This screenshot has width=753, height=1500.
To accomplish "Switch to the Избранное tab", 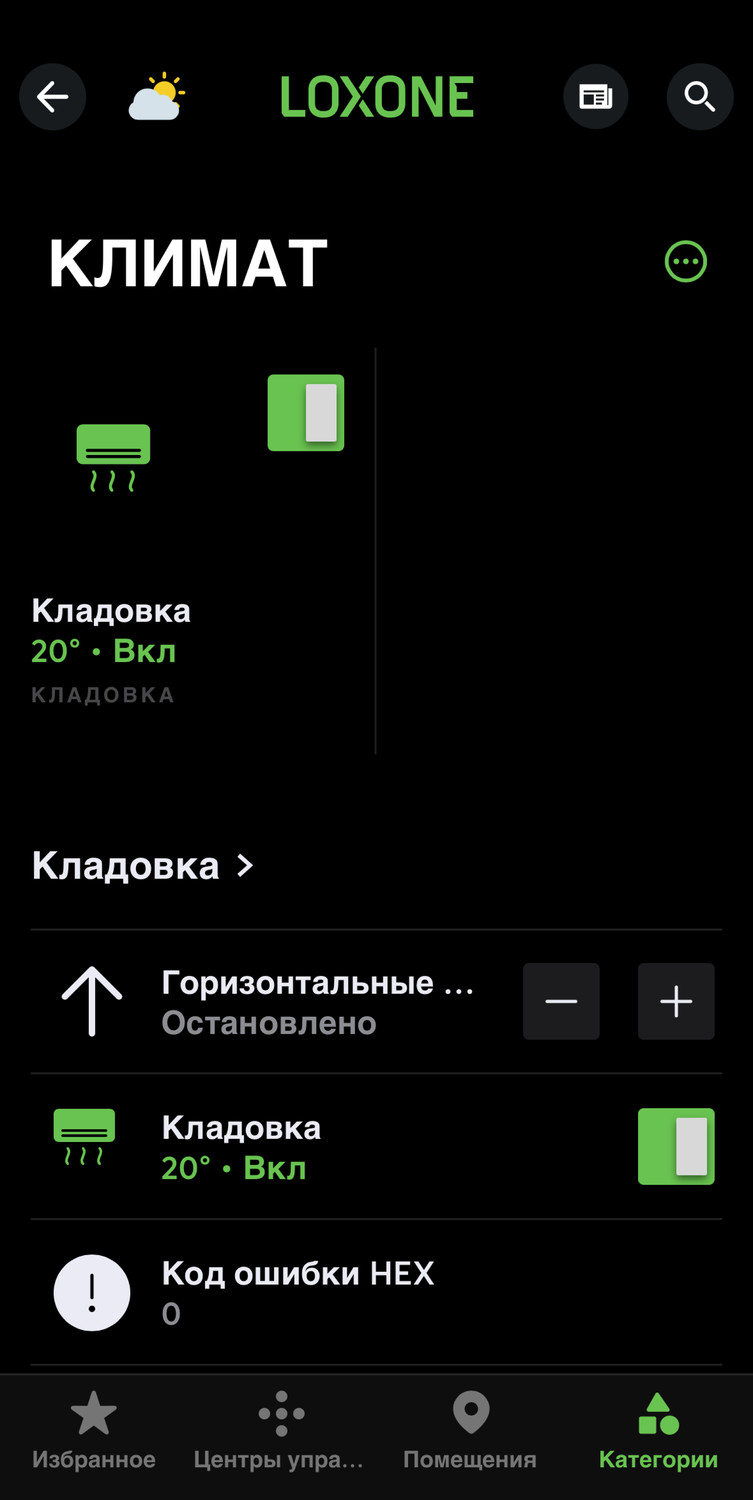I will (94, 1433).
